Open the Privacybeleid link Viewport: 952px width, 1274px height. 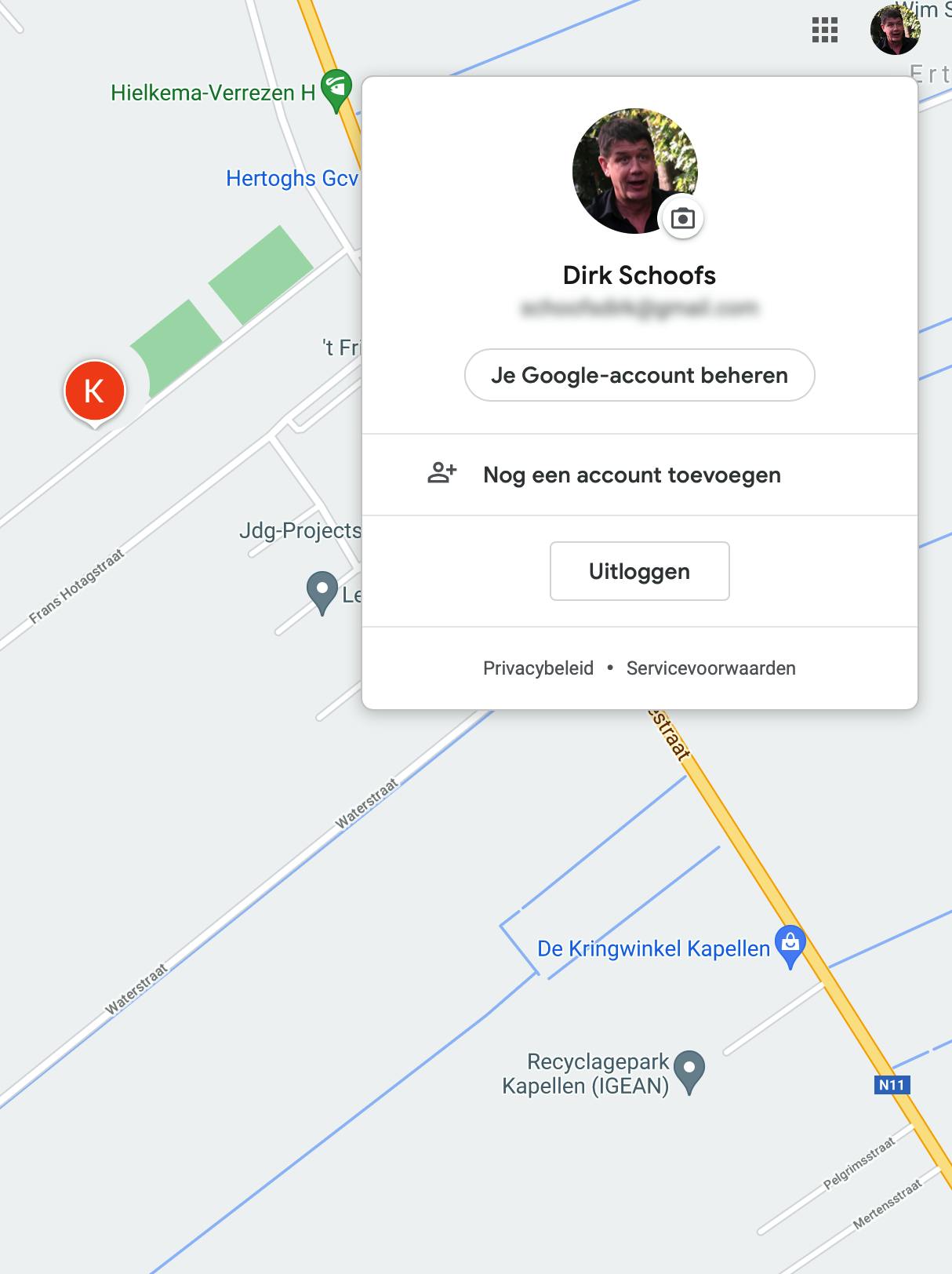tap(538, 668)
